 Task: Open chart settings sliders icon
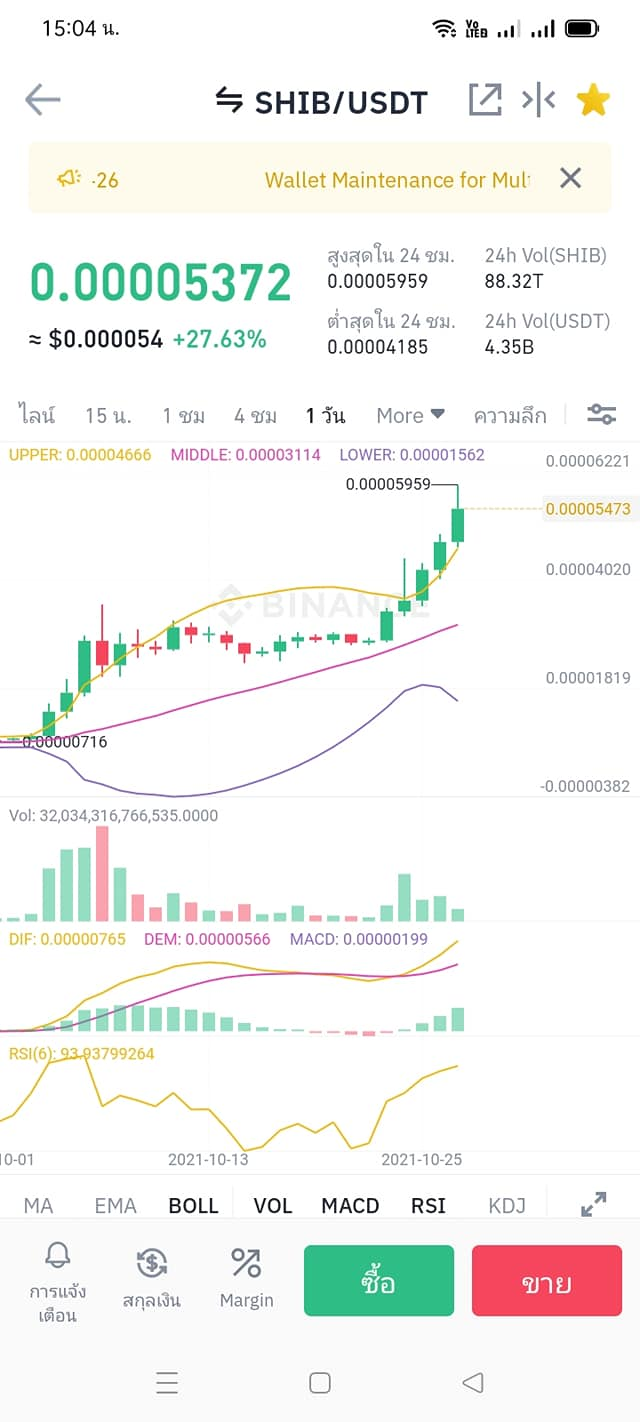601,414
